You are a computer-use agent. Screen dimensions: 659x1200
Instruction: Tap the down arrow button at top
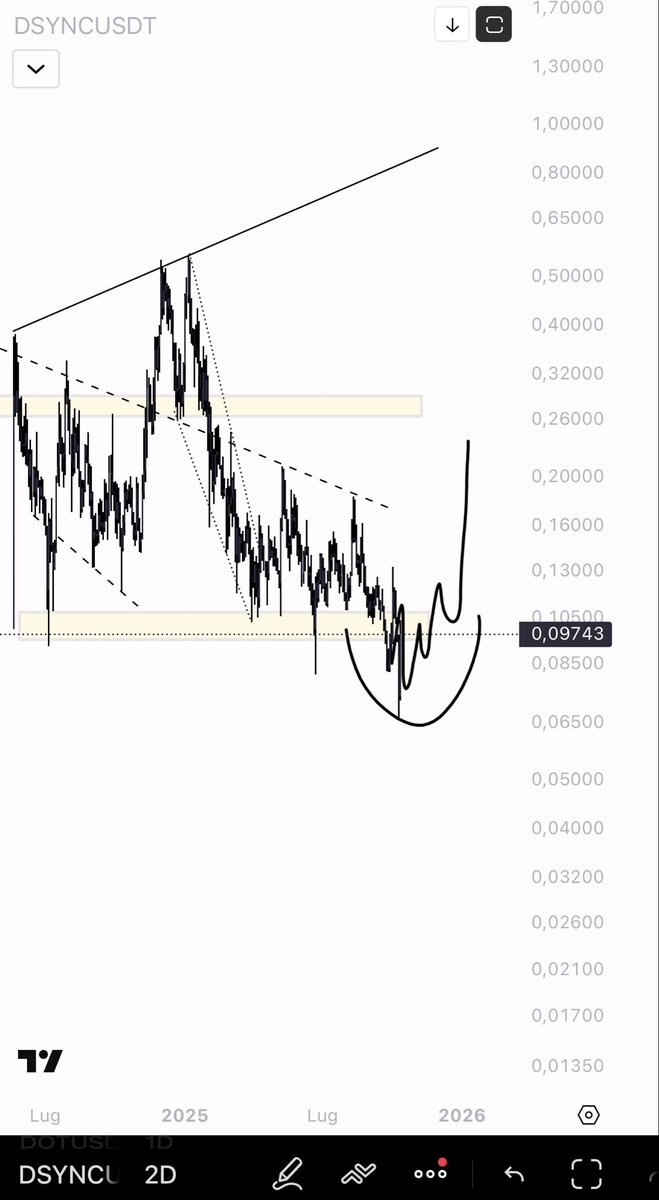[x=452, y=25]
